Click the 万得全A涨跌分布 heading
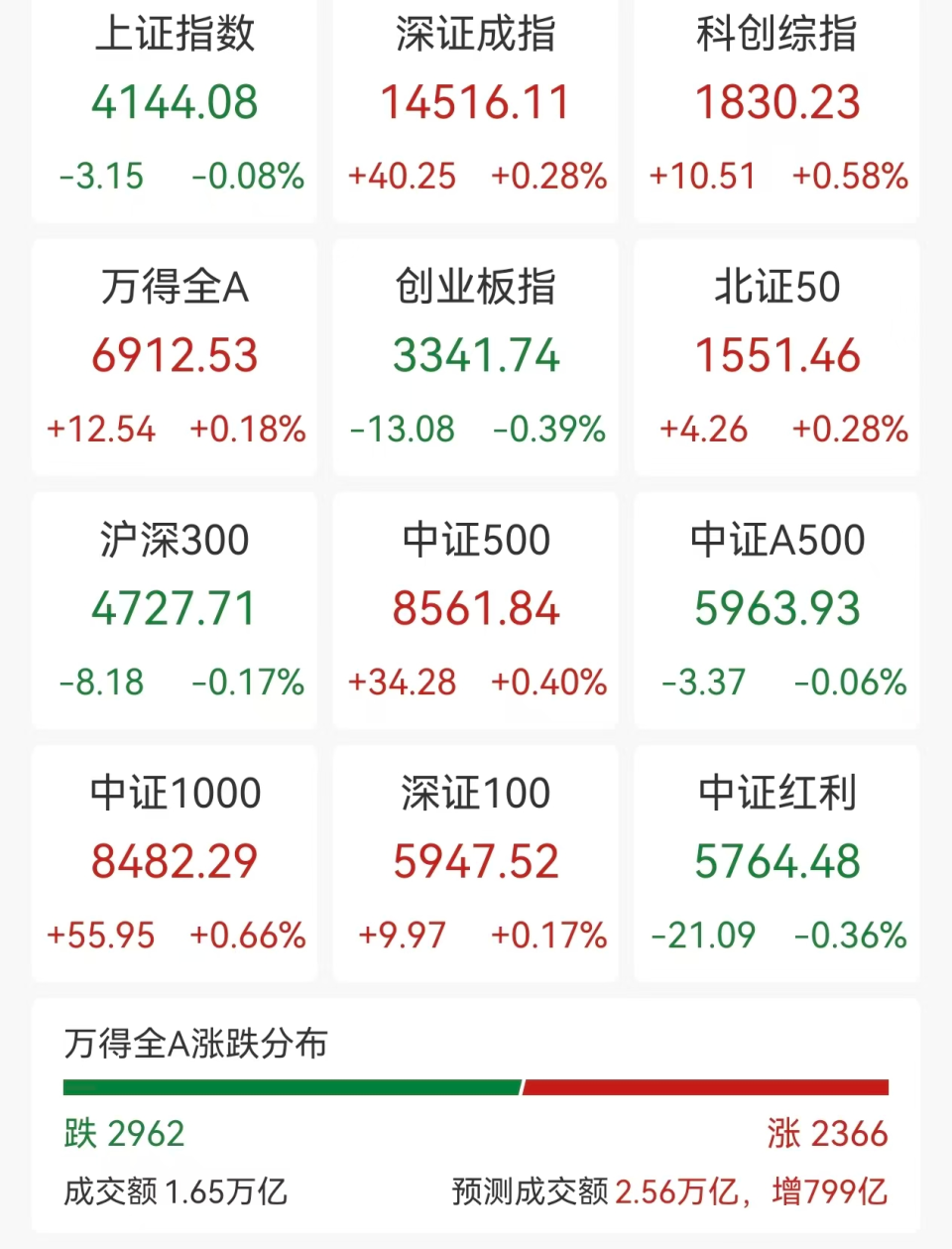 pyautogui.click(x=194, y=1044)
